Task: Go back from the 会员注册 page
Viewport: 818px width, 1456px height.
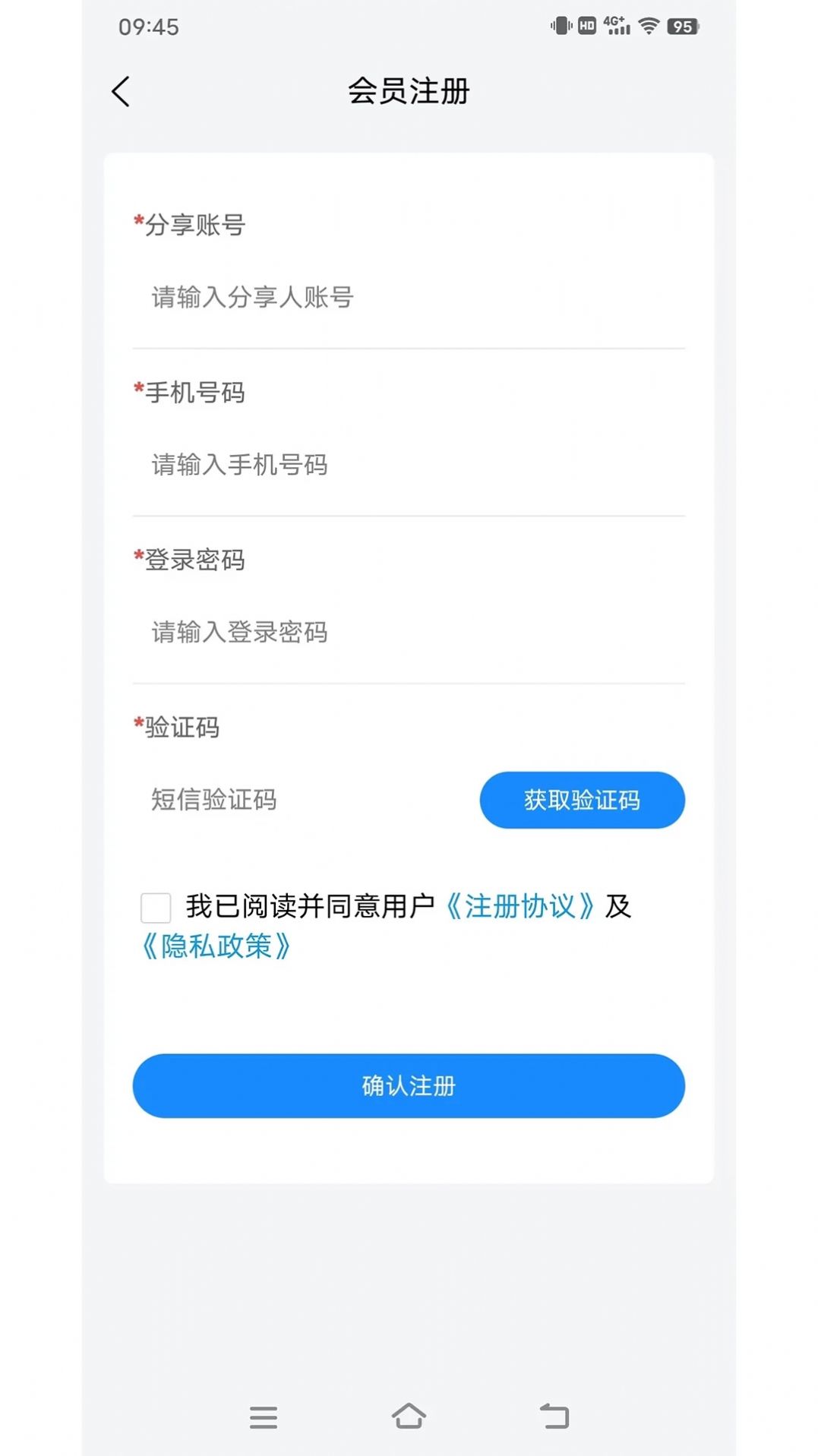Action: [121, 91]
